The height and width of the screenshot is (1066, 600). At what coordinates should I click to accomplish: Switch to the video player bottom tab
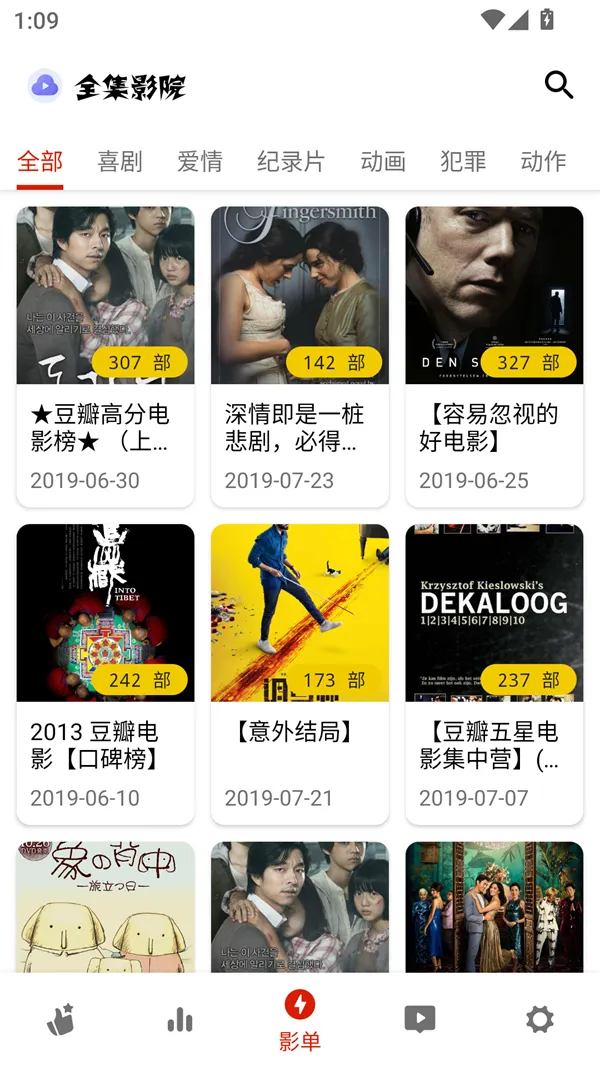tap(420, 1019)
